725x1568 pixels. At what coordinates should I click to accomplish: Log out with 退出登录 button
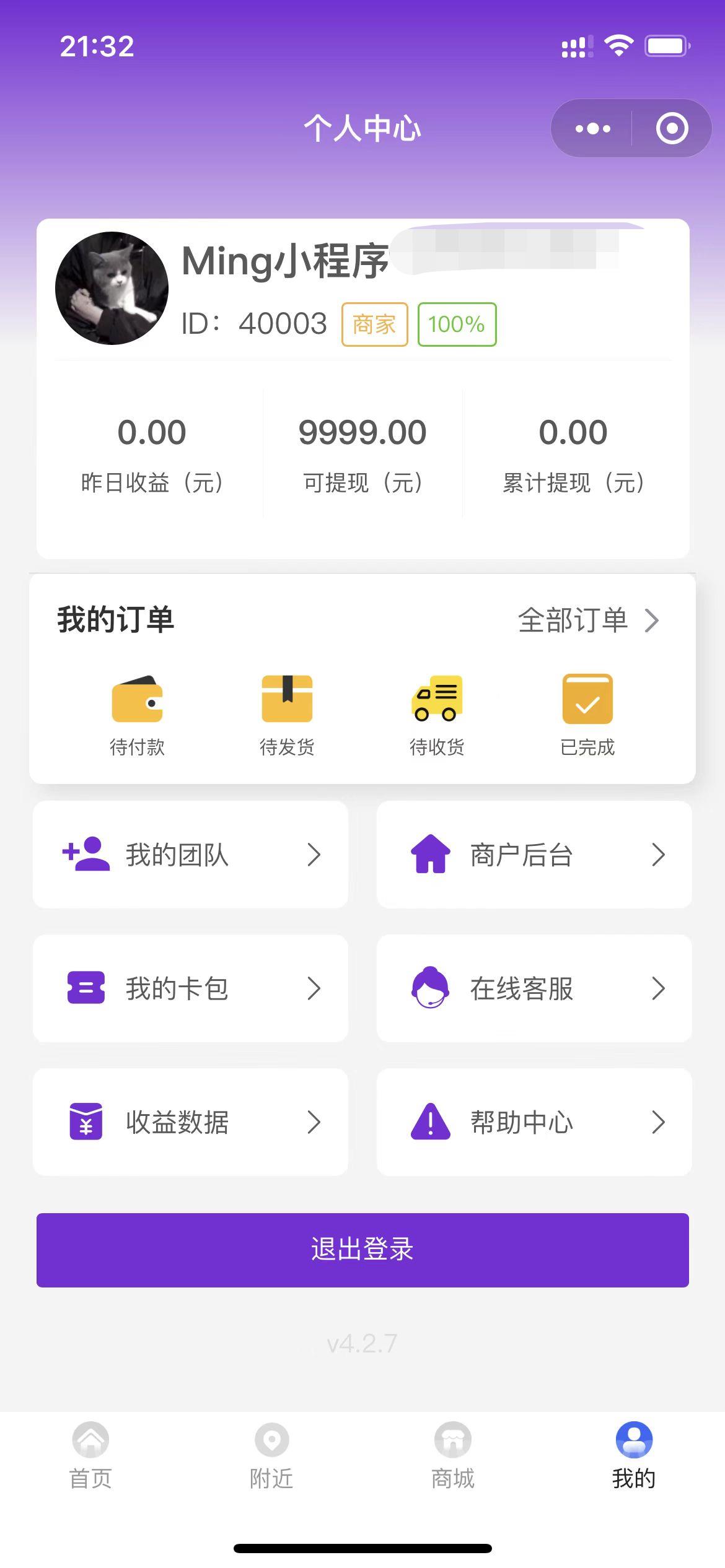click(362, 1250)
